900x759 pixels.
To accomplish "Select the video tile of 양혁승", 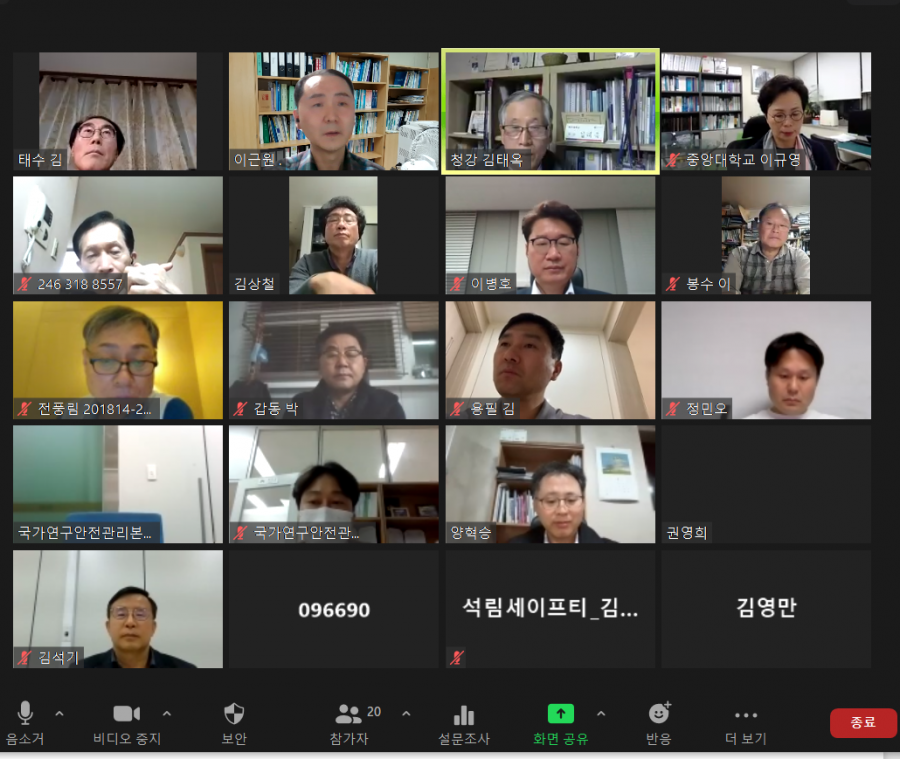I will coord(550,484).
